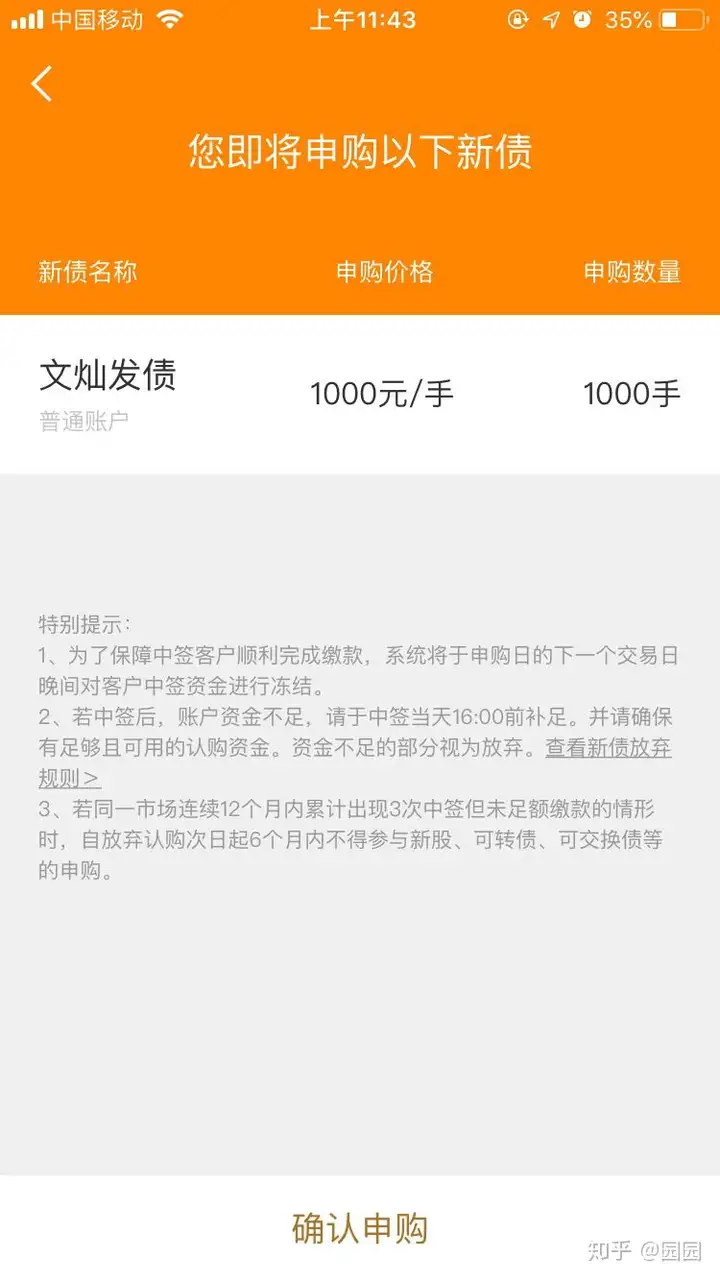Go back using the top-left arrow

pyautogui.click(x=42, y=84)
